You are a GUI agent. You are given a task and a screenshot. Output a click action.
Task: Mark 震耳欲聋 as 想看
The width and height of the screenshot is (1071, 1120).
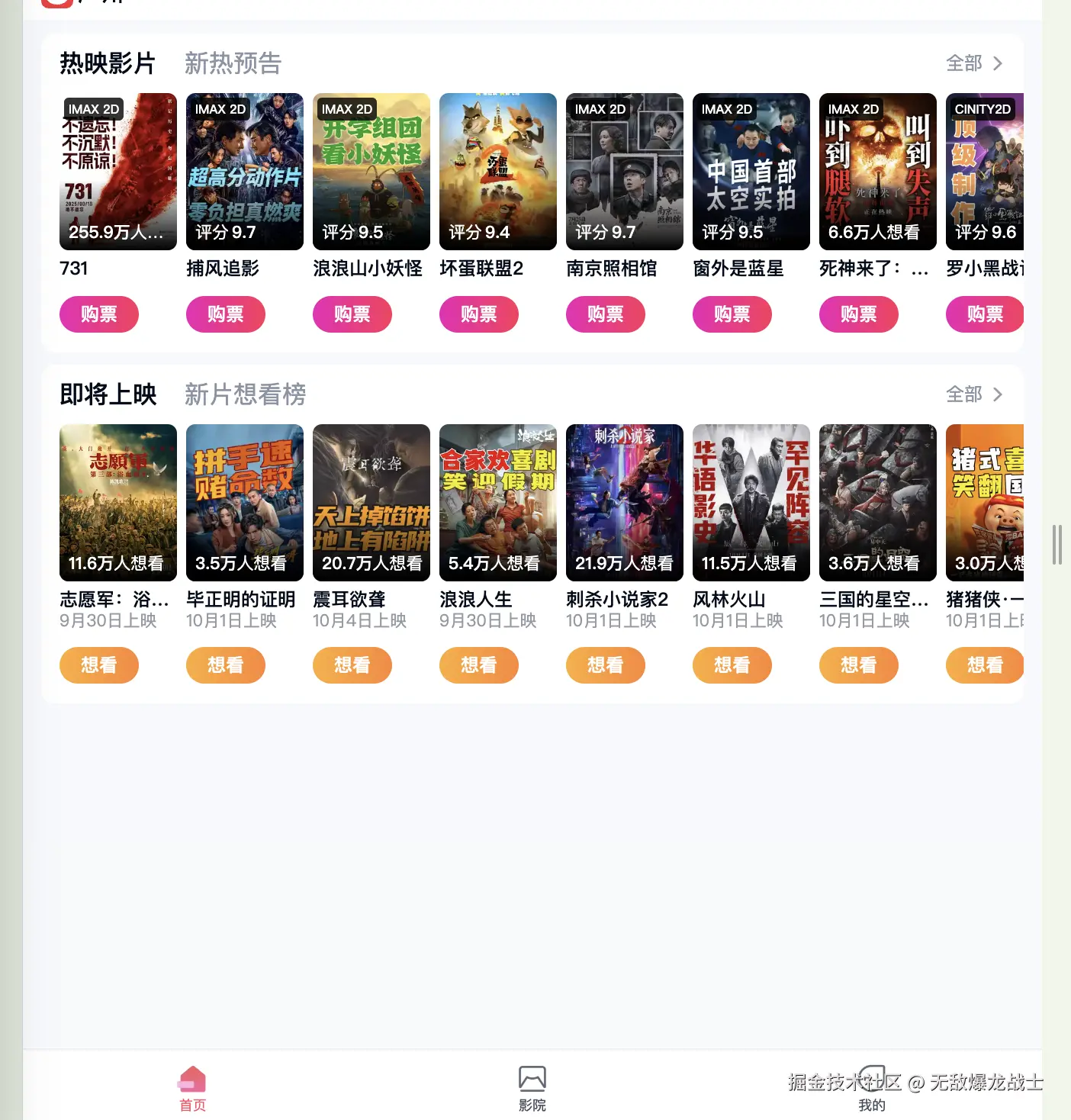352,665
